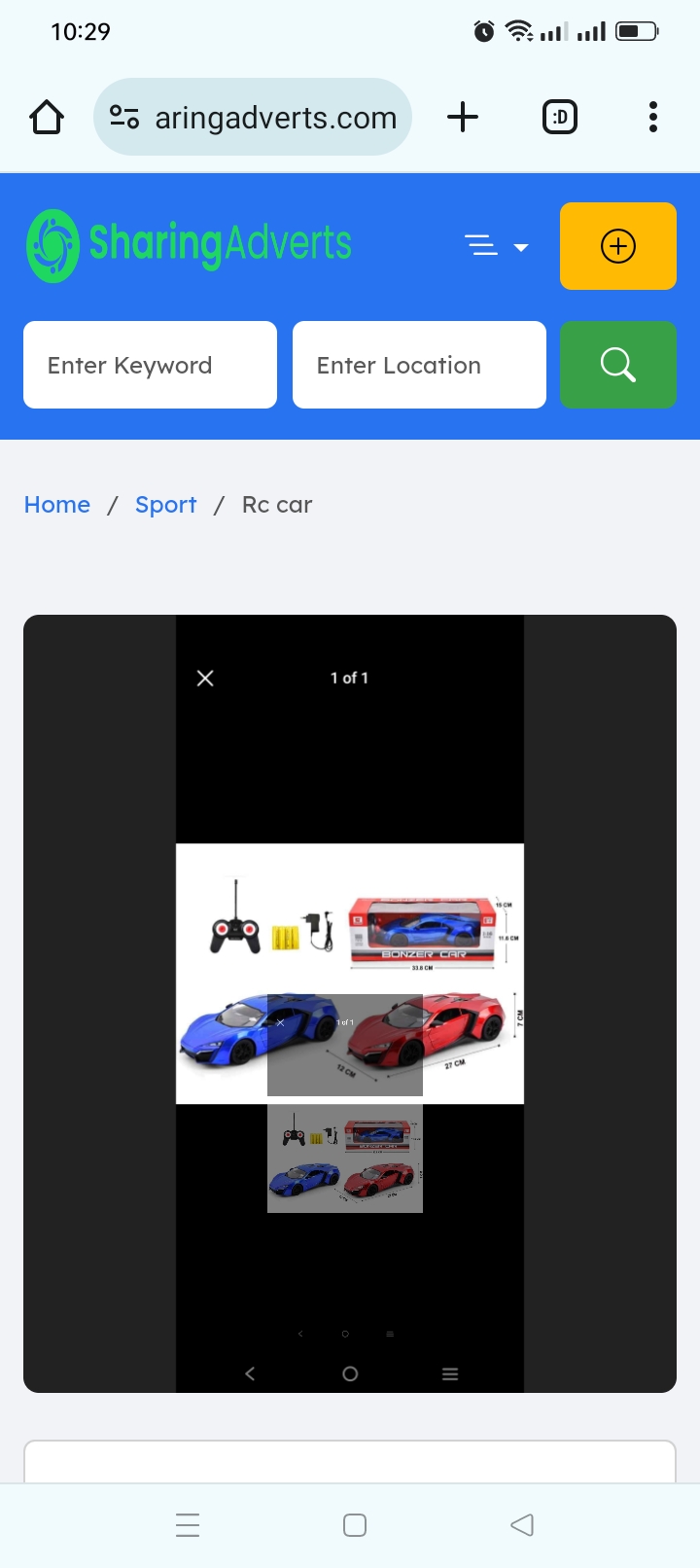Go to the browser home page

[x=47, y=118]
